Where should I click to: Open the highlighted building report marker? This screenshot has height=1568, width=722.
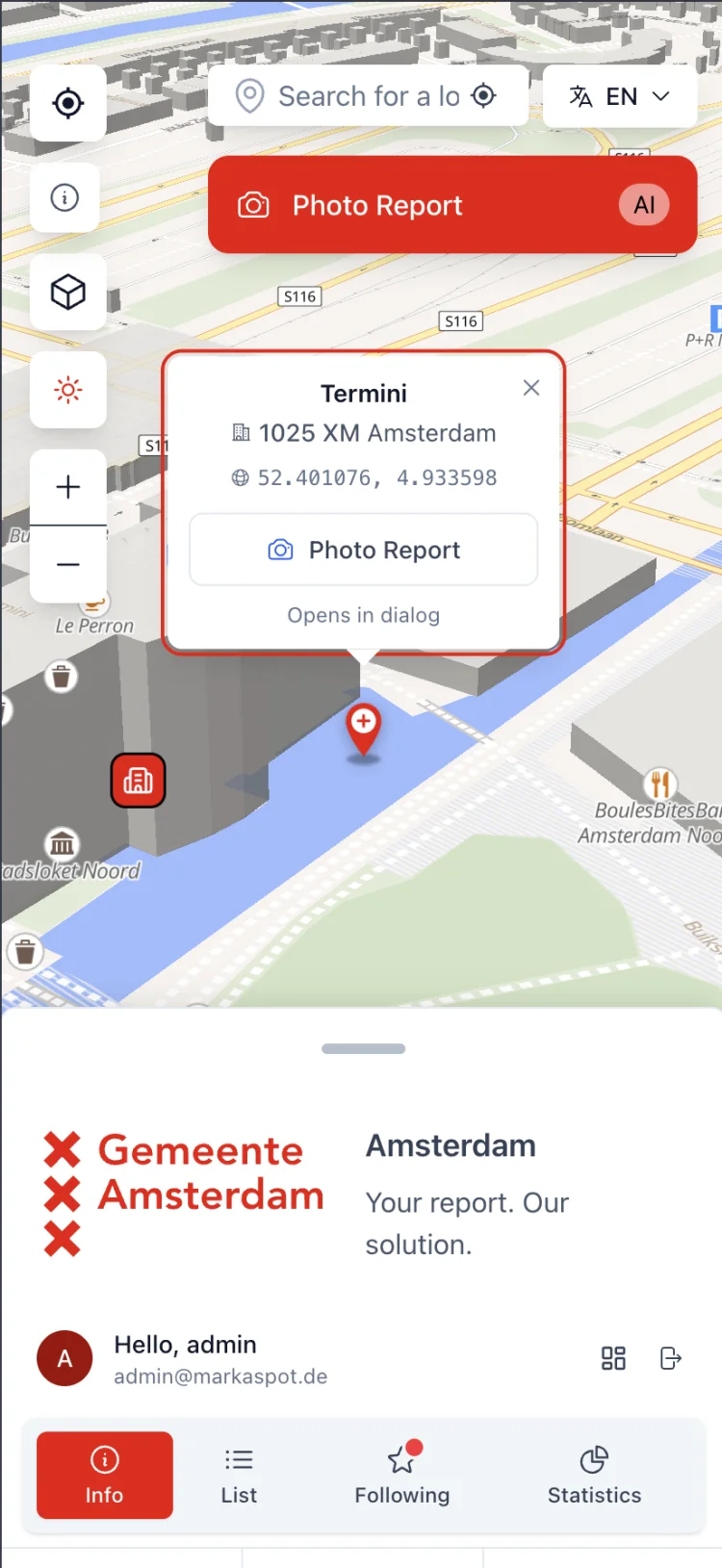pyautogui.click(x=138, y=781)
